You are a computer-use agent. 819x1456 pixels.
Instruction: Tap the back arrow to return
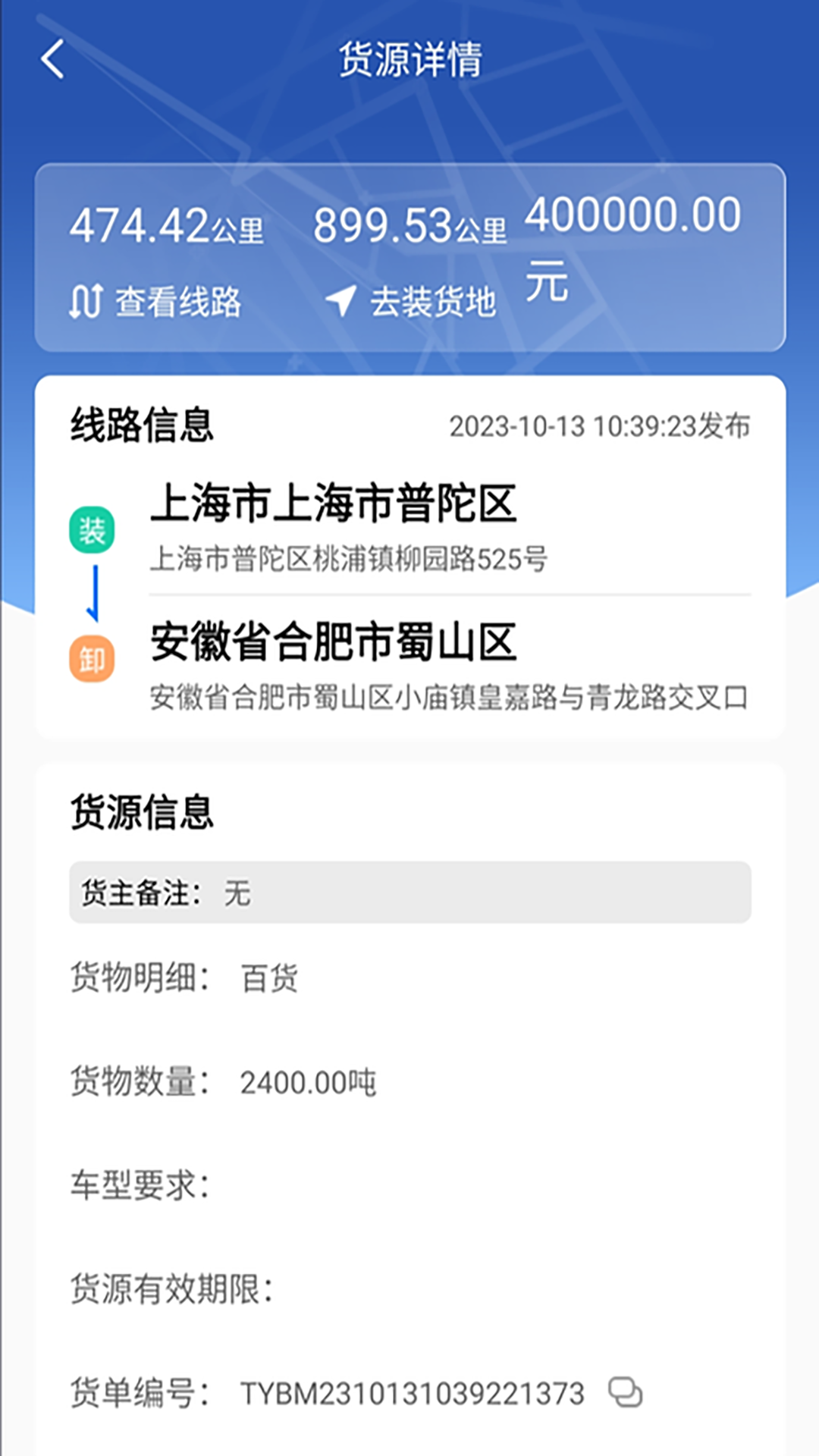click(x=53, y=59)
